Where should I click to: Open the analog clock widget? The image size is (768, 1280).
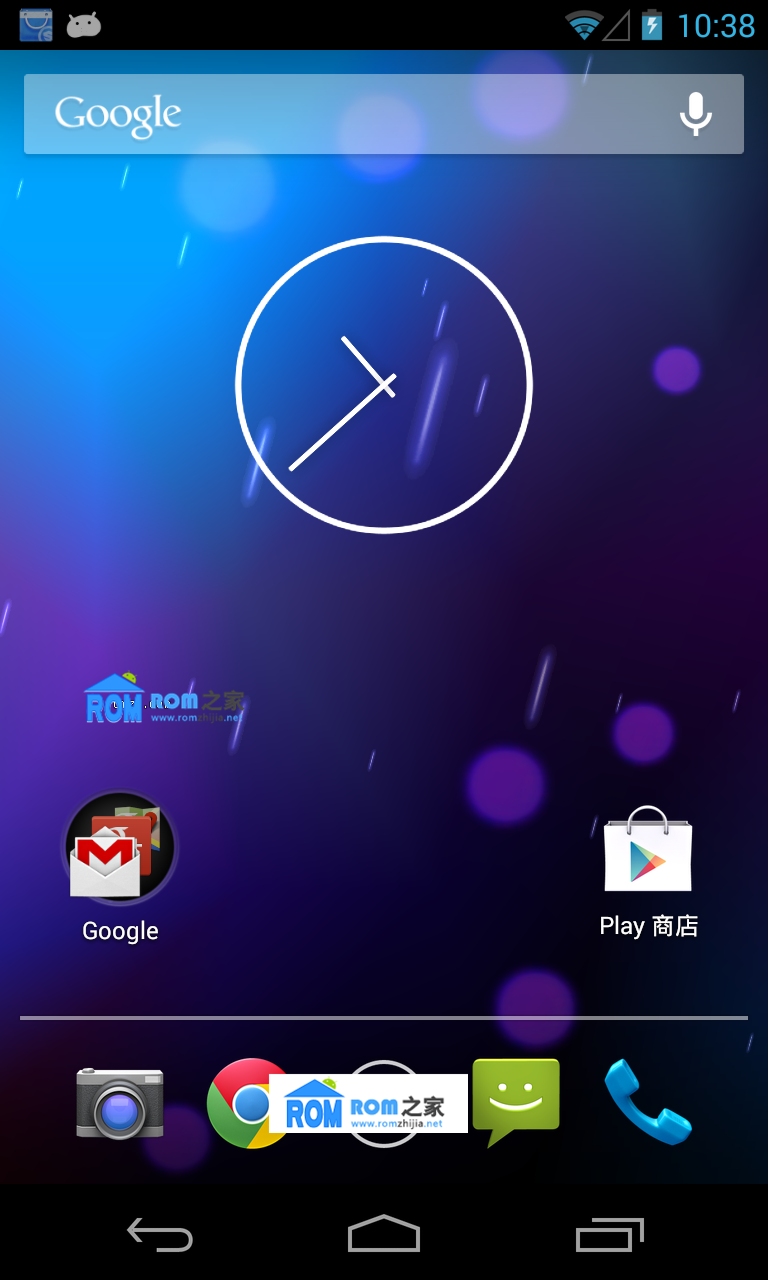point(384,385)
